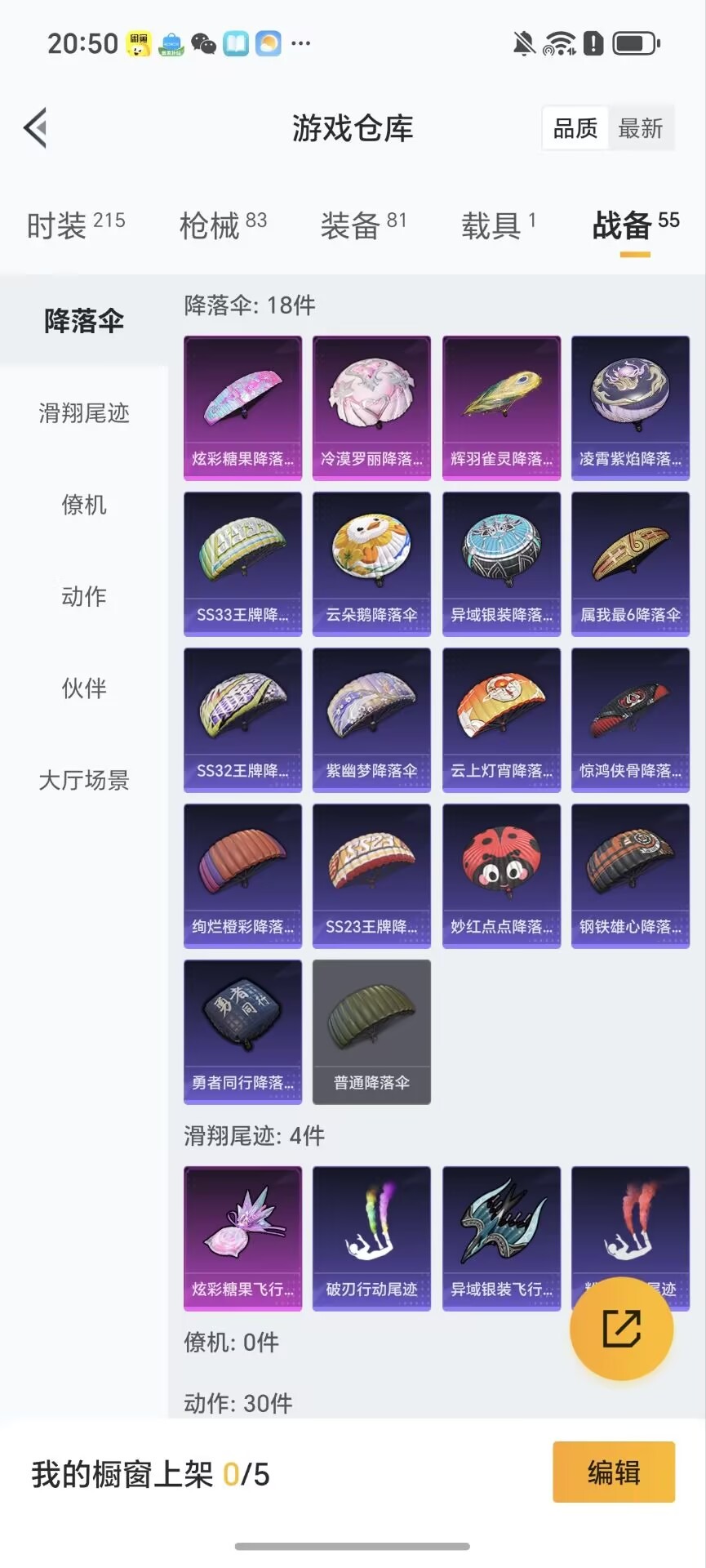Screen dimensions: 706x1568
Task: Open the 动作 sidebar section
Action: 82,597
